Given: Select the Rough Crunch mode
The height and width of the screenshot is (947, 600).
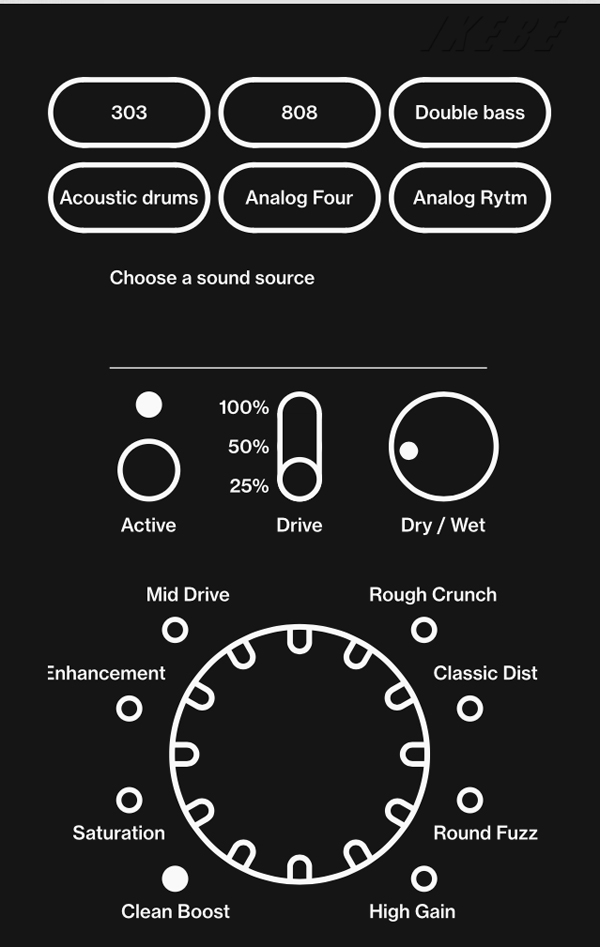Looking at the screenshot, I should pyautogui.click(x=424, y=630).
